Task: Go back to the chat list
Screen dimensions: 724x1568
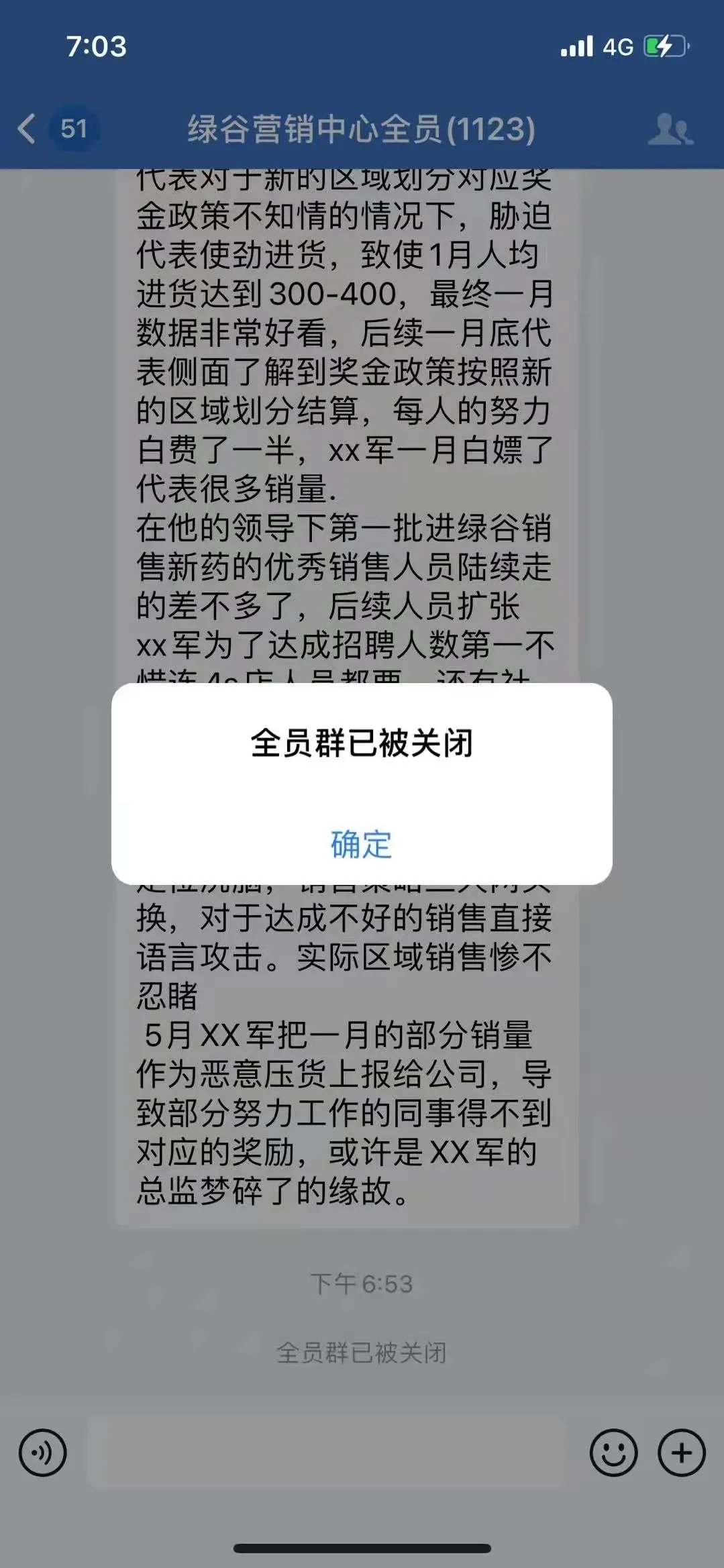Action: point(27,128)
